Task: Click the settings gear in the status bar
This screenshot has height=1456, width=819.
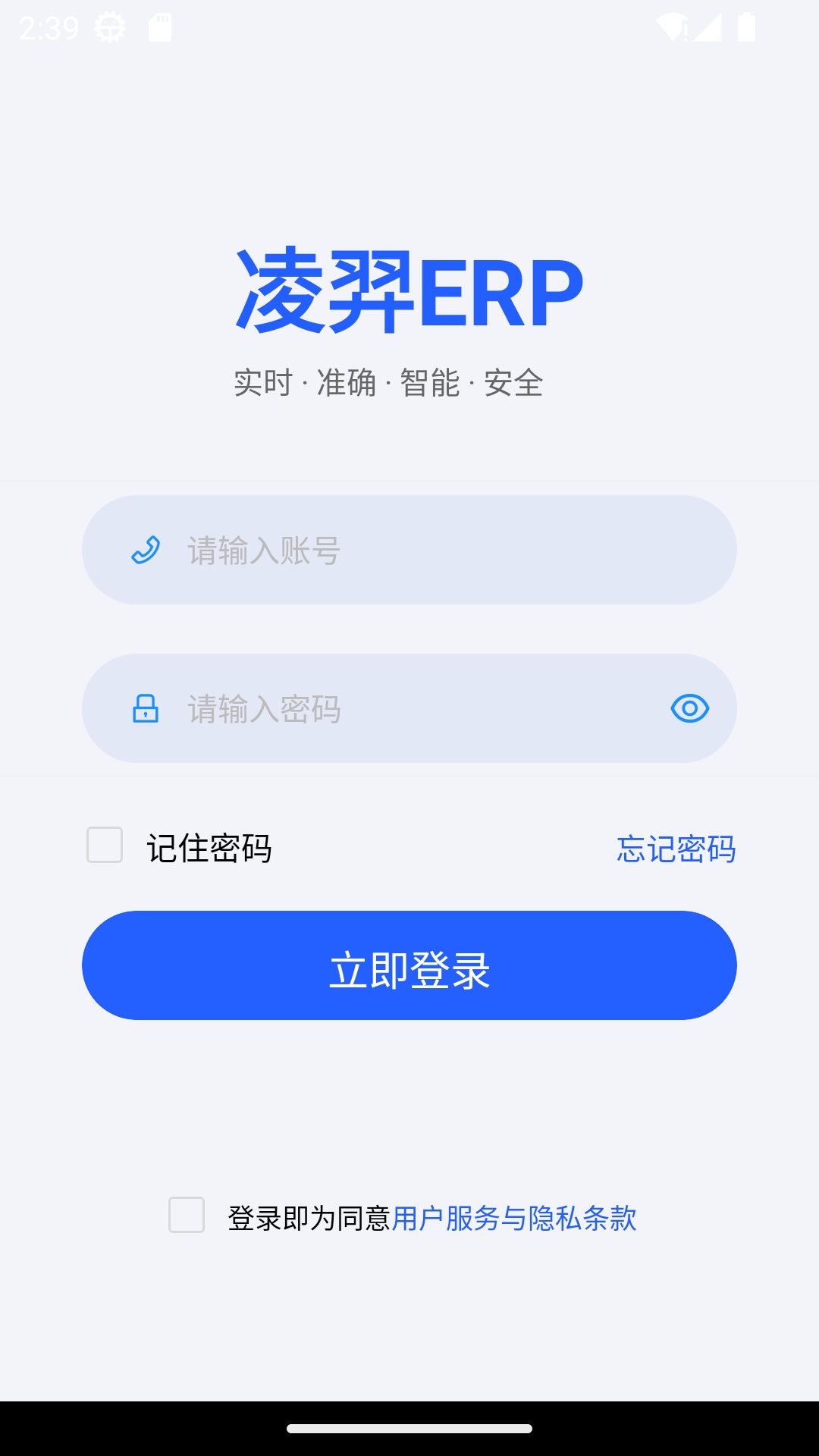Action: [108, 29]
